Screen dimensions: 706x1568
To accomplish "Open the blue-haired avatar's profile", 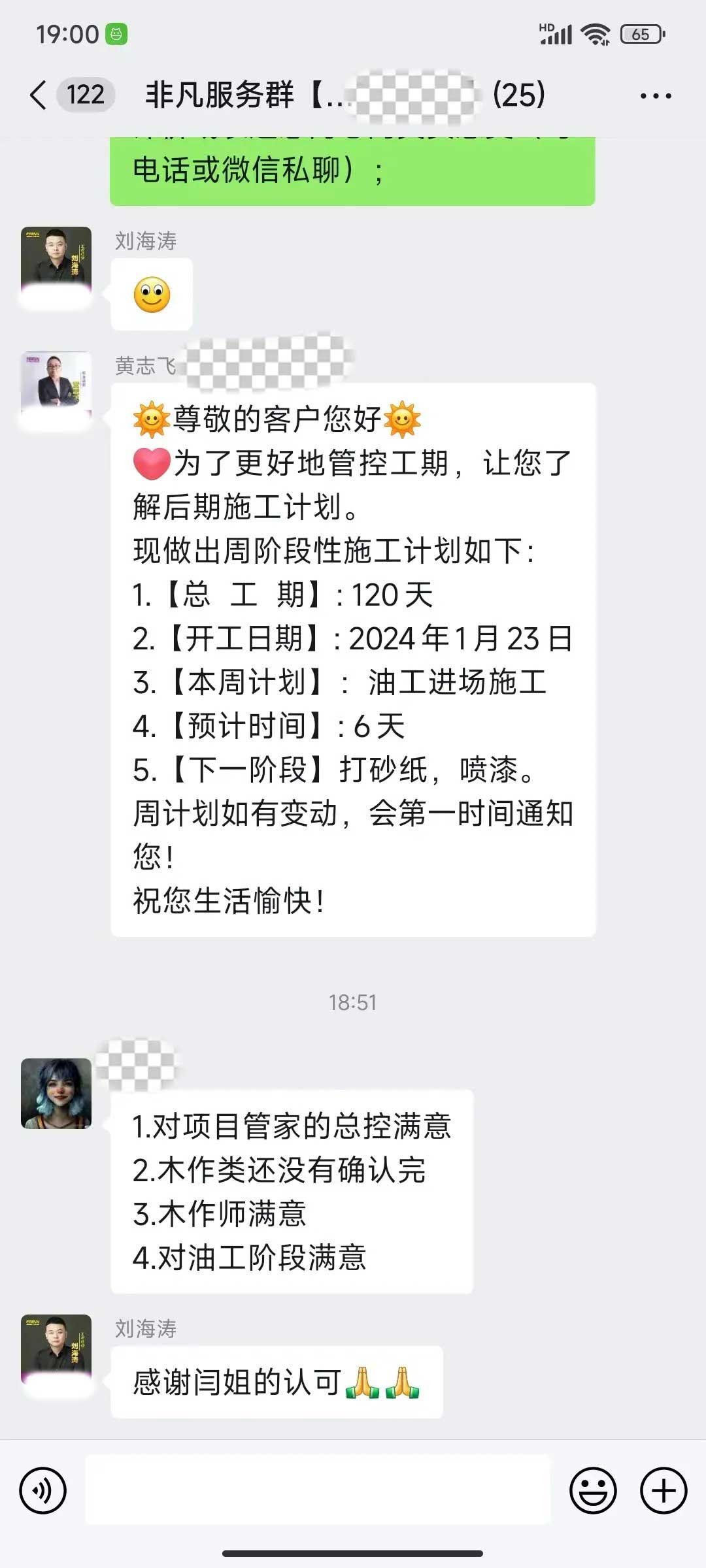I will pos(56,1093).
